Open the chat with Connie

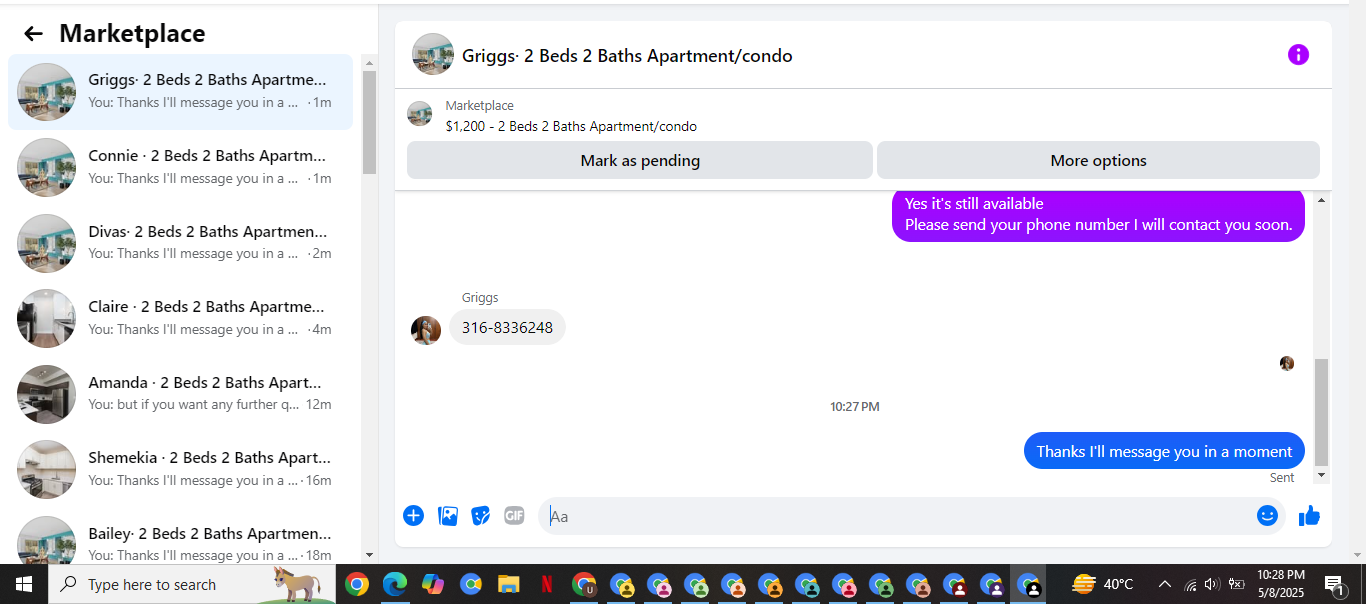coord(180,167)
